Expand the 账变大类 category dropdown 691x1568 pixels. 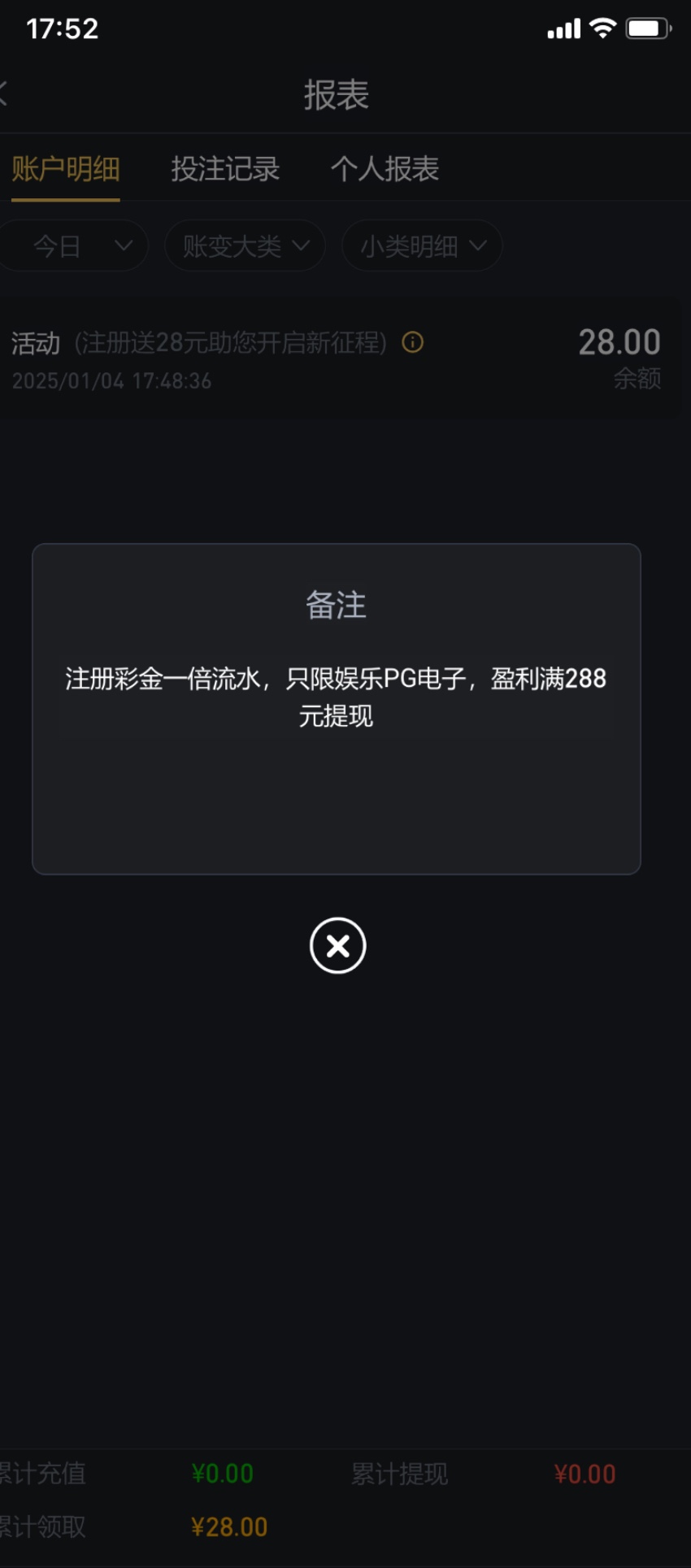coord(244,245)
